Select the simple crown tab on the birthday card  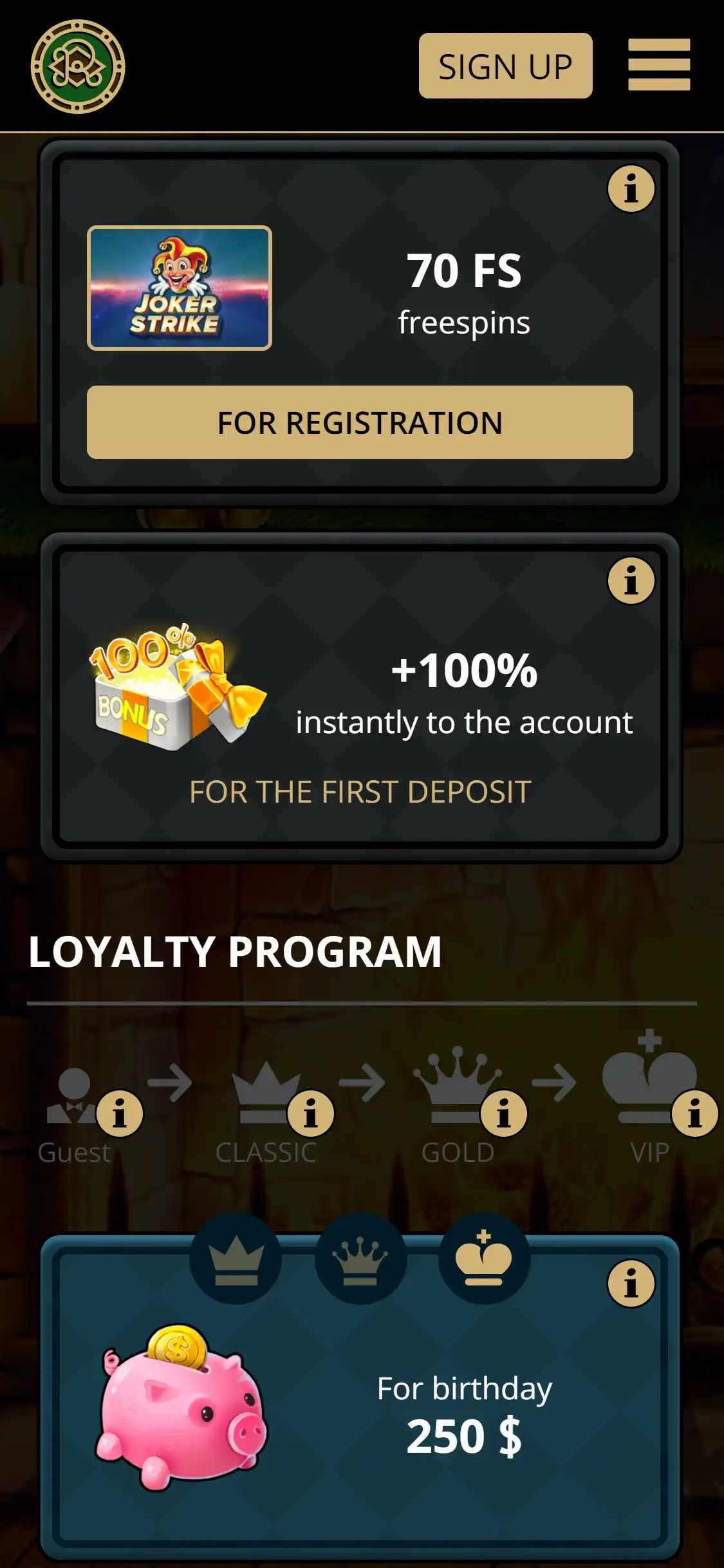point(236,1260)
